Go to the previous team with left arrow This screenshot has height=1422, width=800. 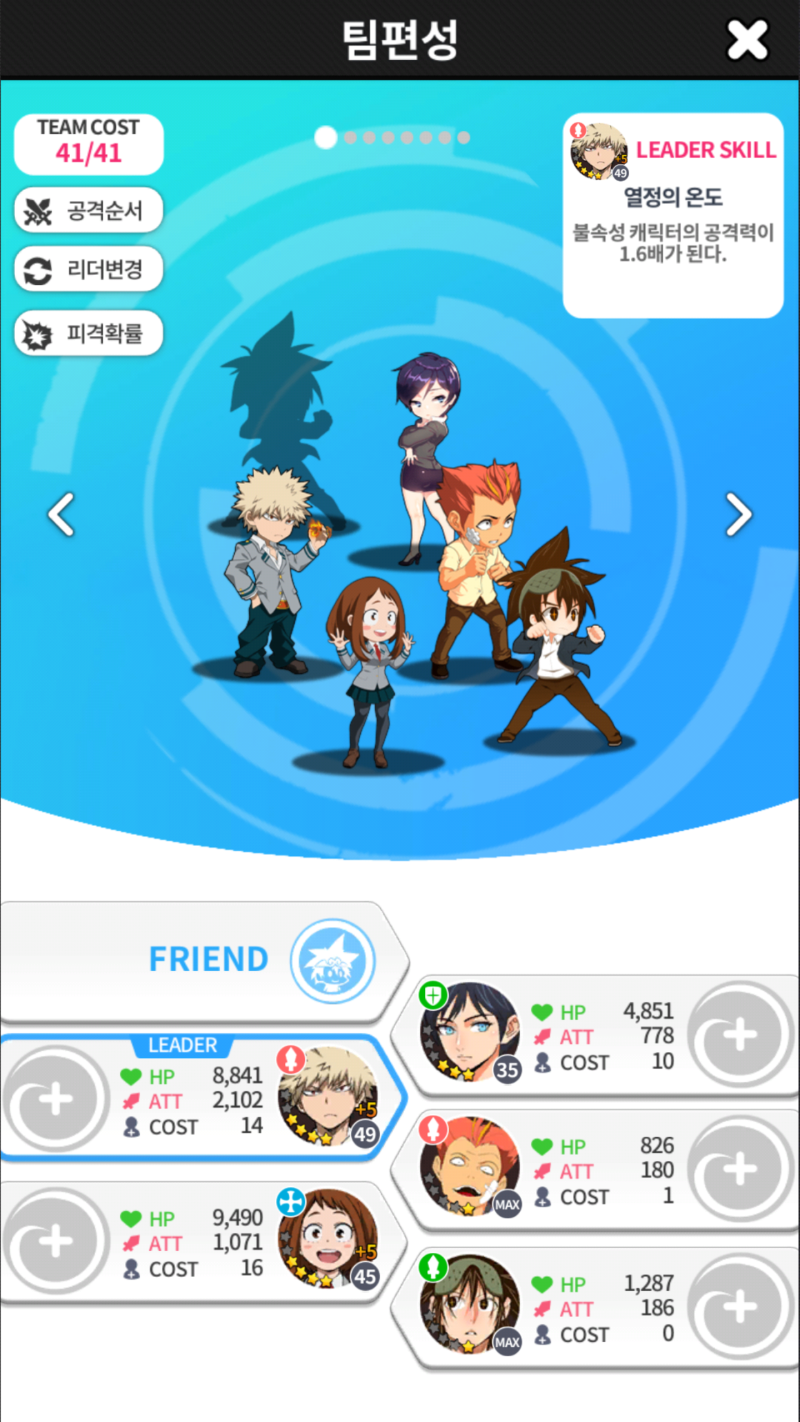tap(61, 514)
